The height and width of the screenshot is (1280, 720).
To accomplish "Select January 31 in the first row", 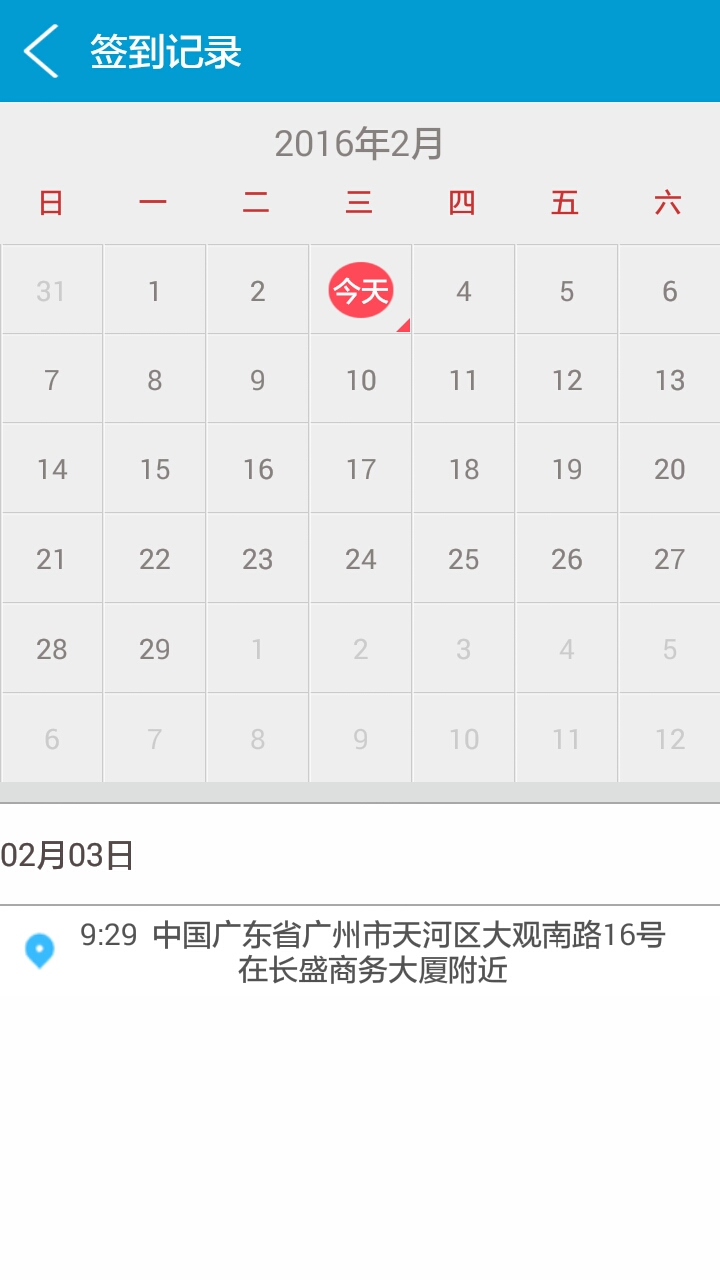I will [x=51, y=291].
